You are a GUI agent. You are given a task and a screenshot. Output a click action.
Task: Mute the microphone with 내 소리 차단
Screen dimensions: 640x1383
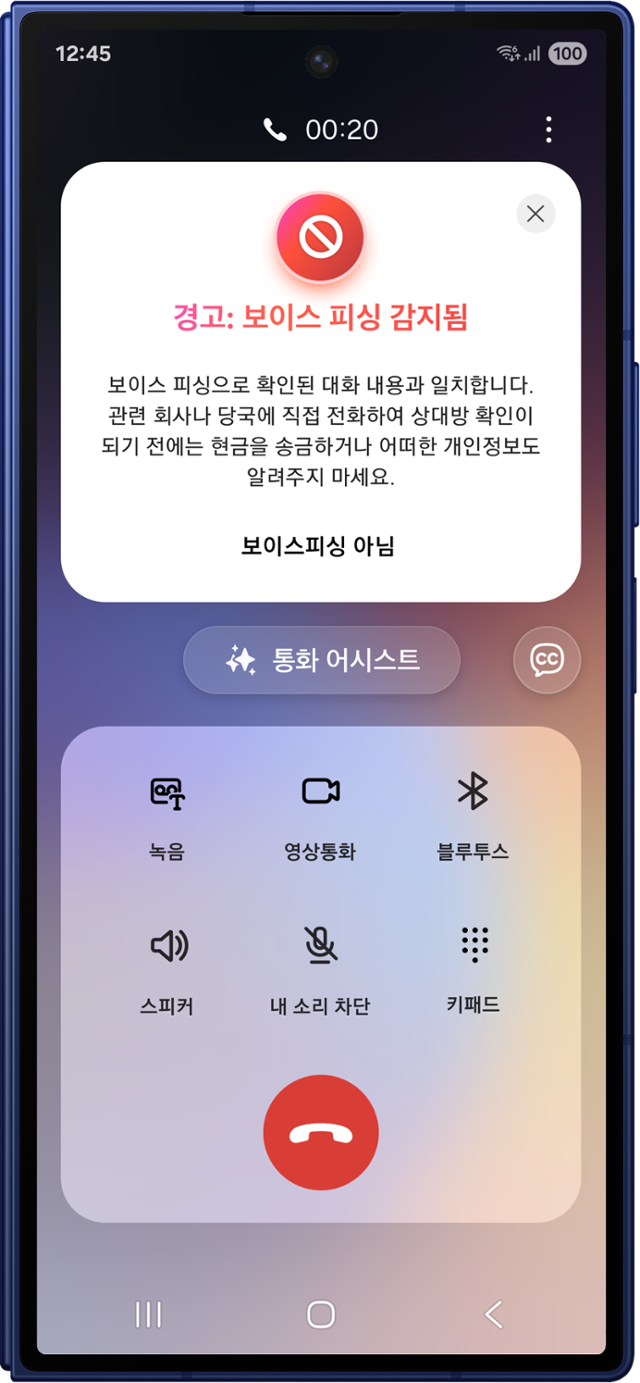pyautogui.click(x=320, y=967)
